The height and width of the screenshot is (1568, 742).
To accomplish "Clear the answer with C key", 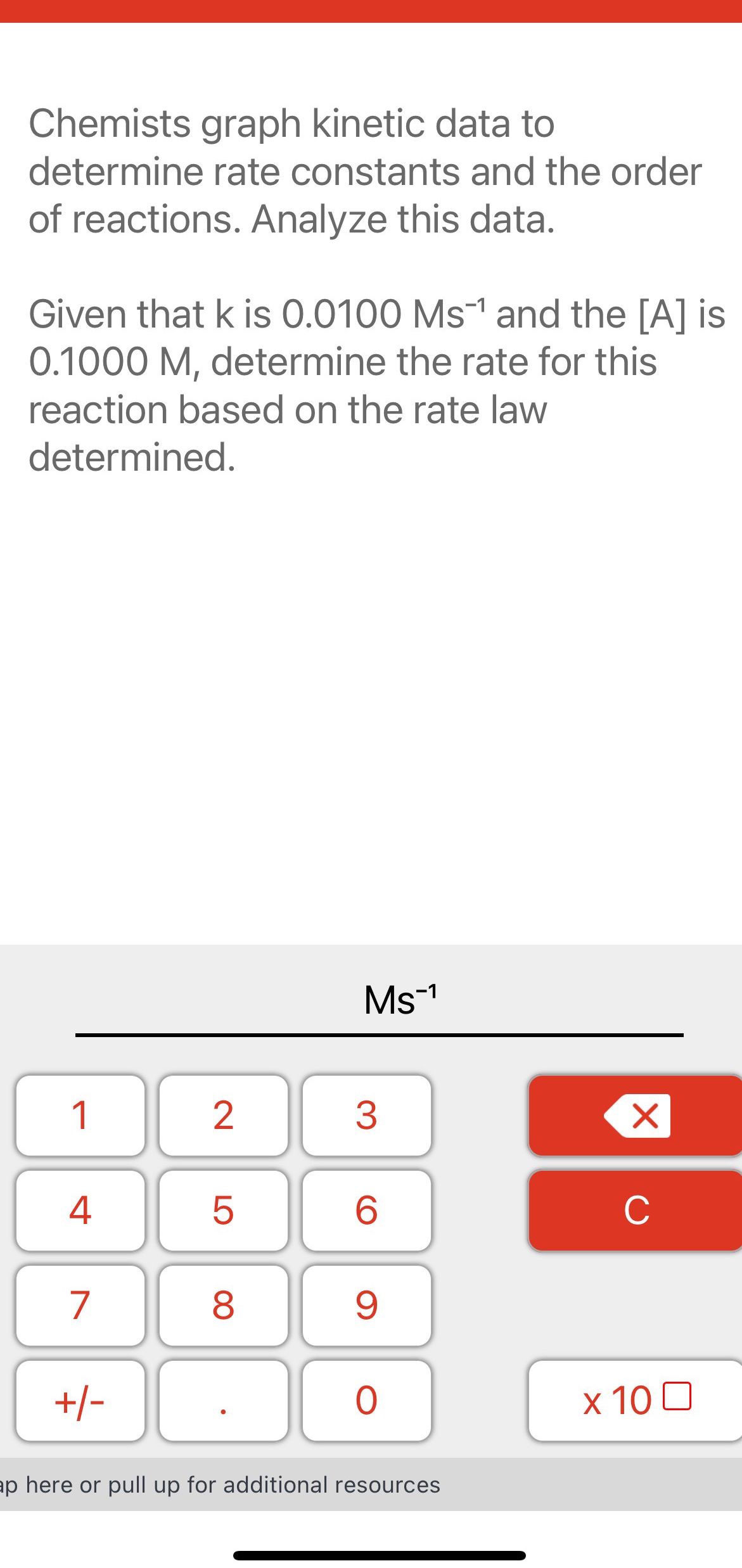I will pos(636,1210).
